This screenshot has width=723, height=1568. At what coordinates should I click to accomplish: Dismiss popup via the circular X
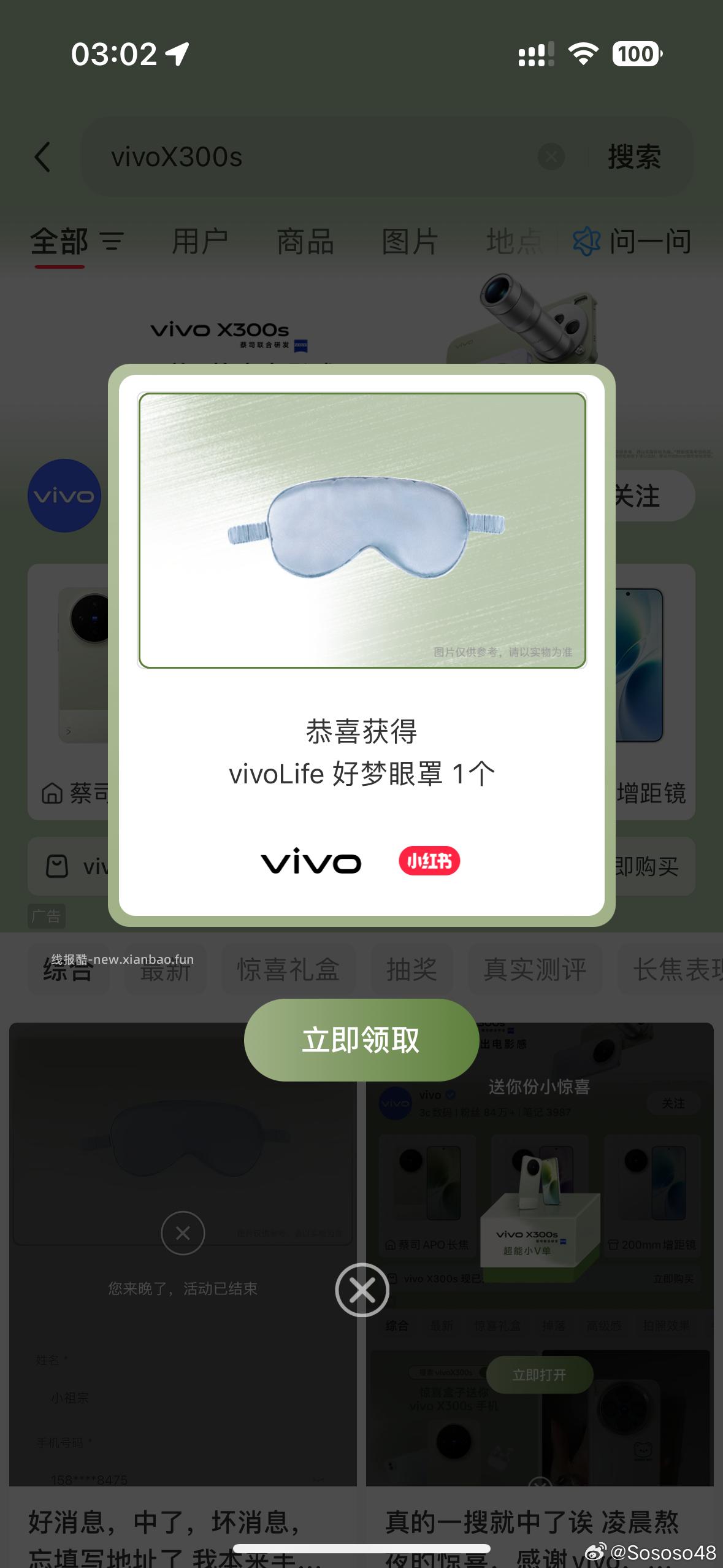tap(361, 1289)
